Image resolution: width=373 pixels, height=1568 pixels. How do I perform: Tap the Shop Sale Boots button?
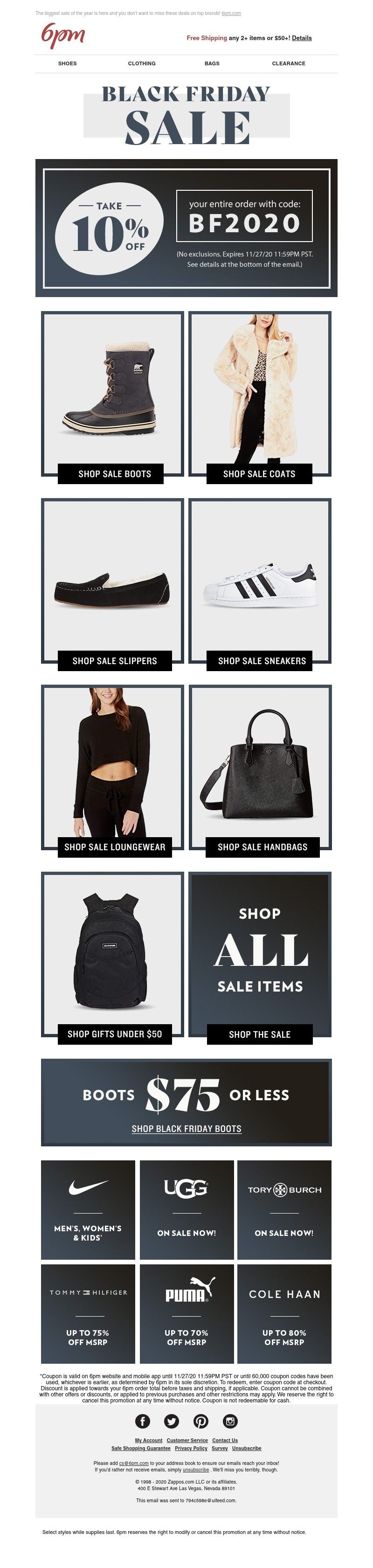111,473
